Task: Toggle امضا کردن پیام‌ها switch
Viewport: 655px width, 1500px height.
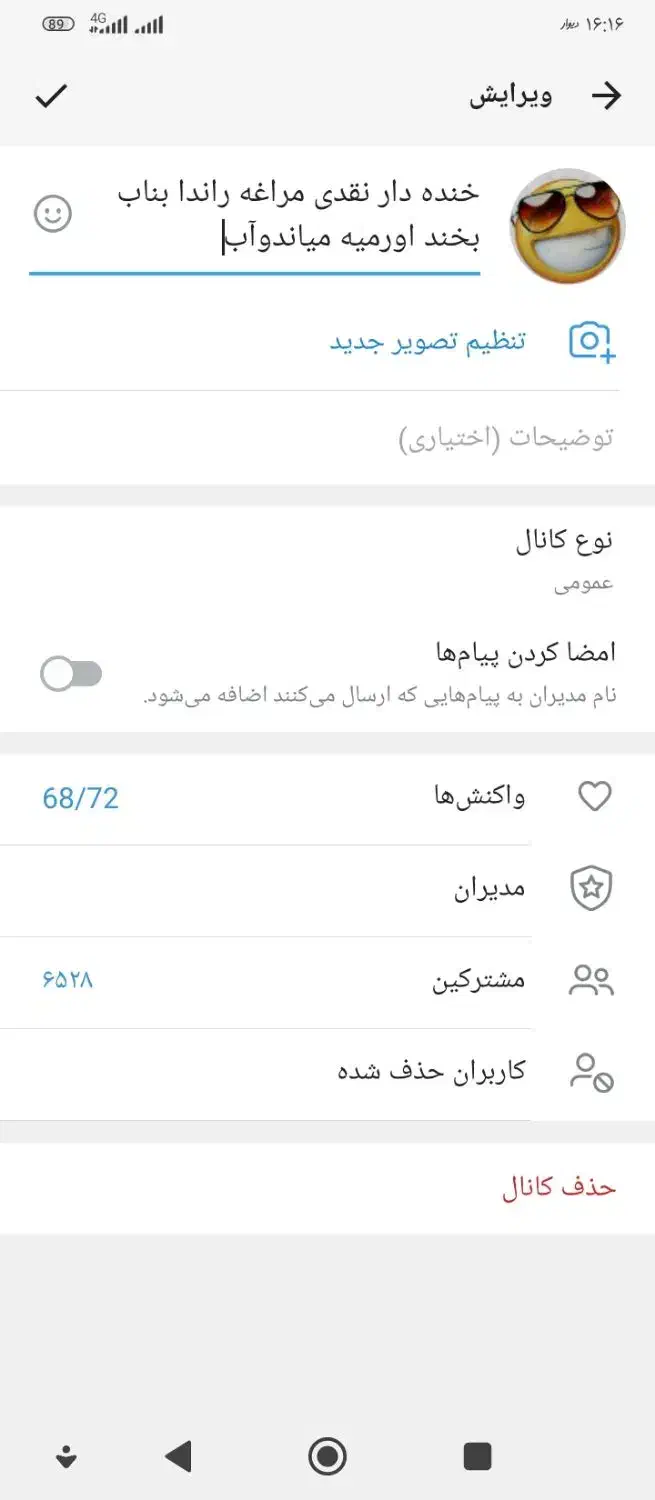Action: [x=71, y=674]
